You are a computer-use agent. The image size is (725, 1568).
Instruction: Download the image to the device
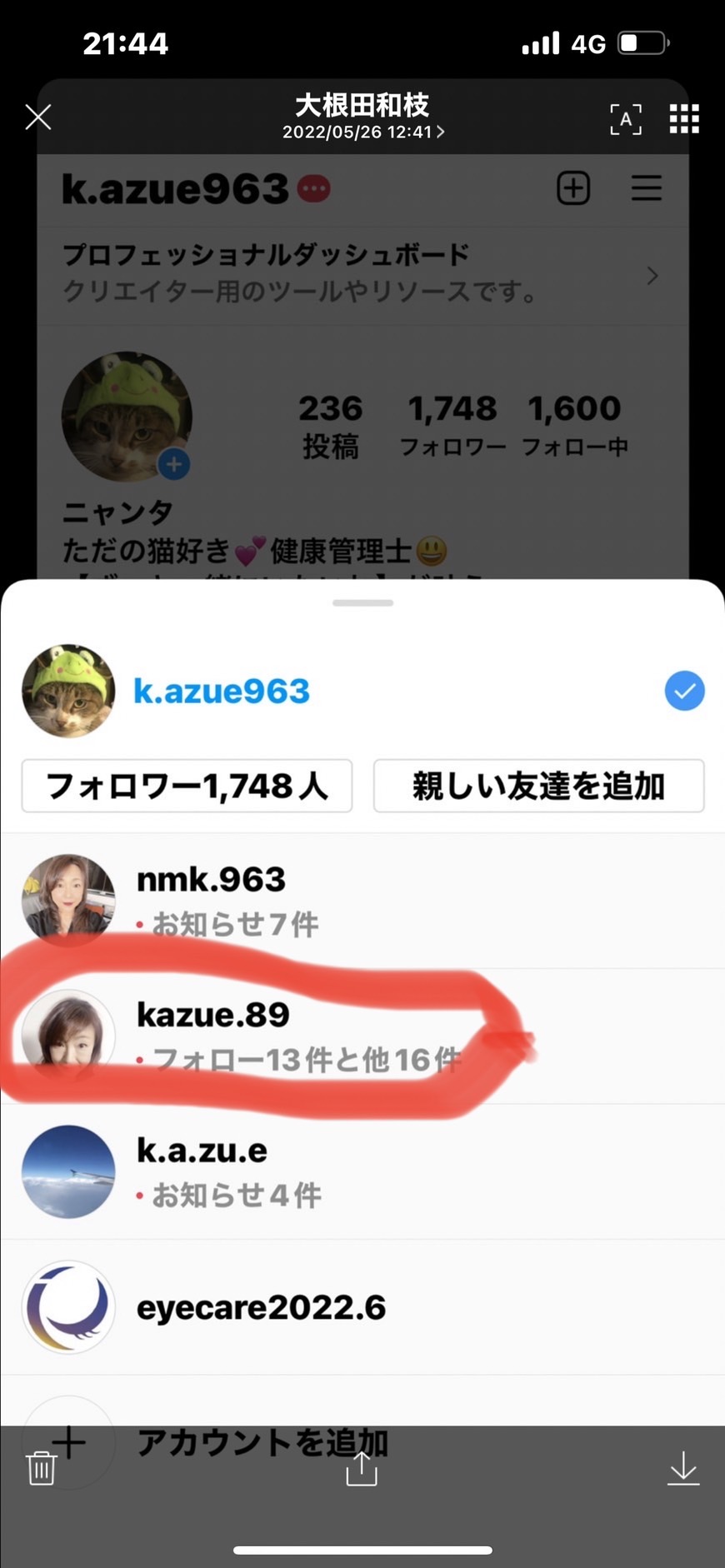[x=683, y=1468]
